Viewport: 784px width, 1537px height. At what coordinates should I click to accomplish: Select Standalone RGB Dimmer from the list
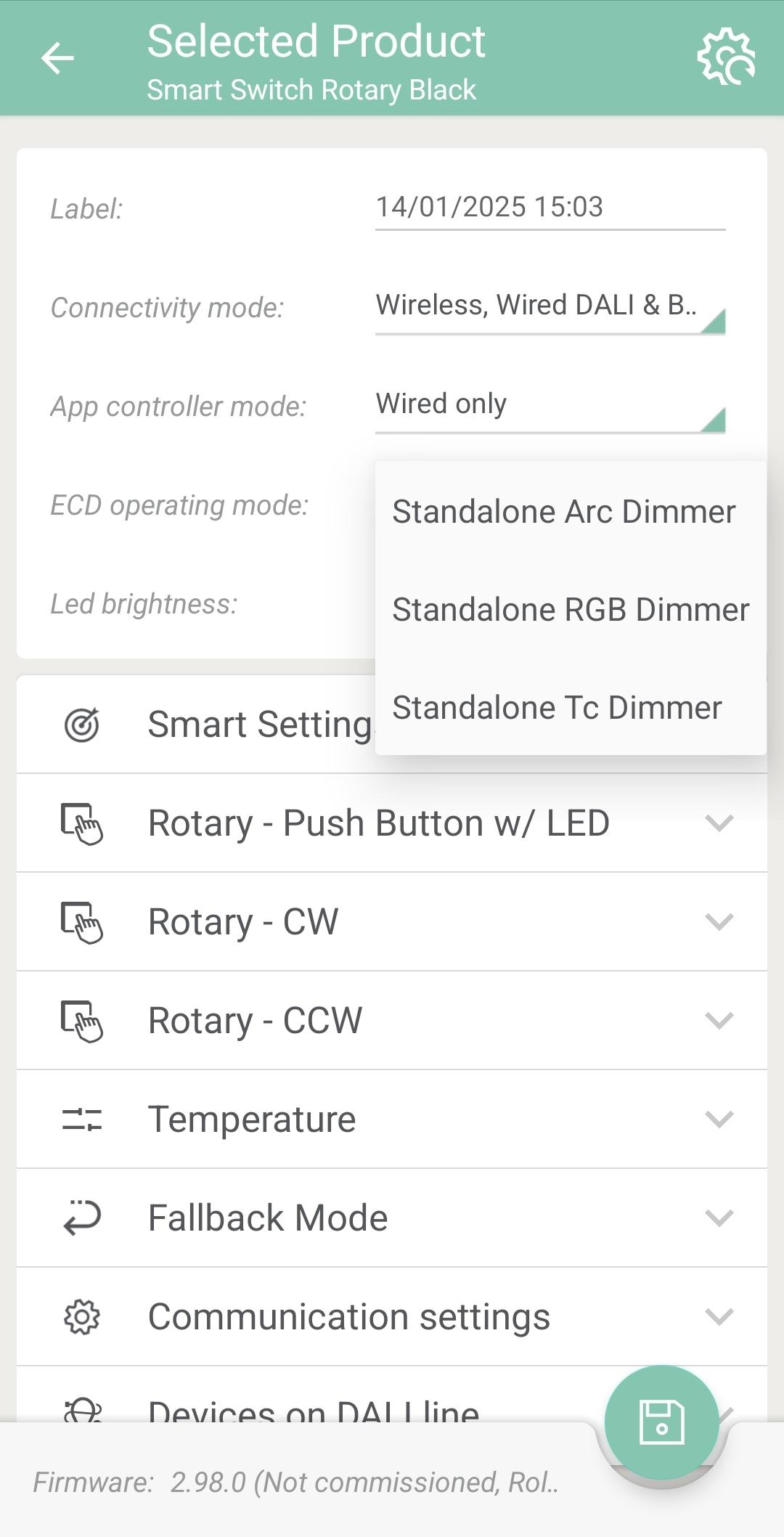pos(569,610)
